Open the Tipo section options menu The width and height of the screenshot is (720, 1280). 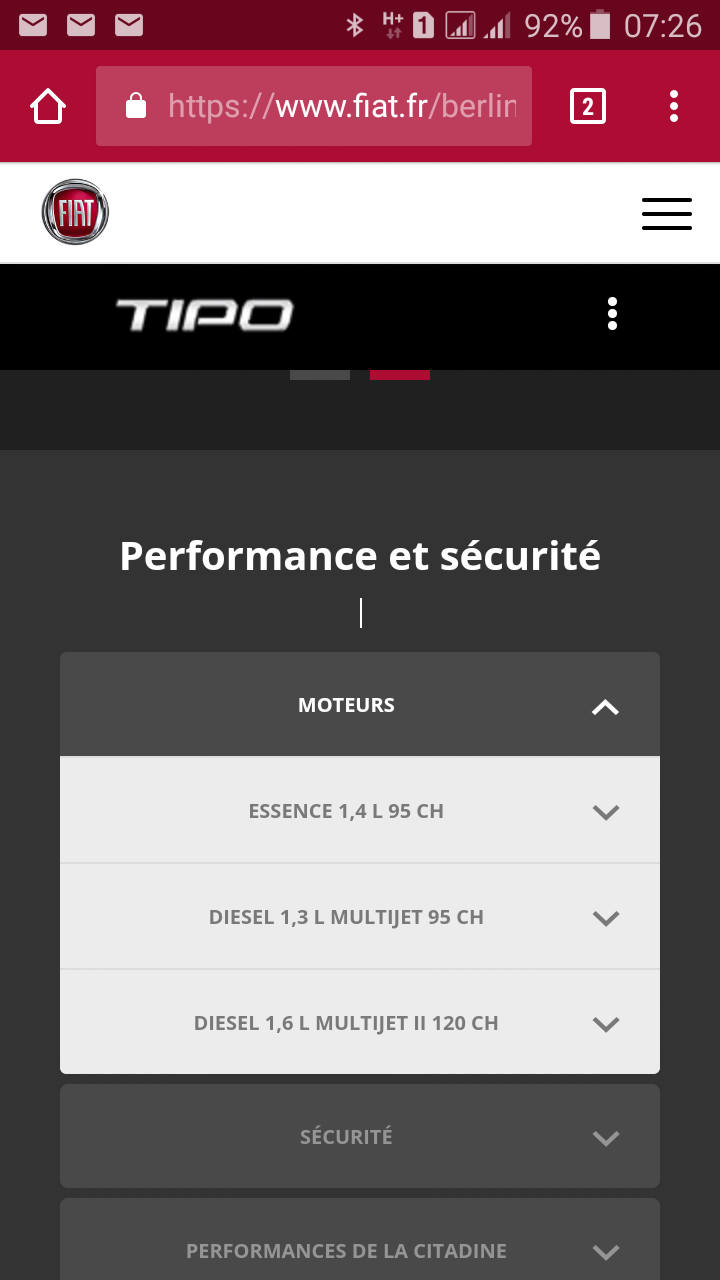click(612, 314)
